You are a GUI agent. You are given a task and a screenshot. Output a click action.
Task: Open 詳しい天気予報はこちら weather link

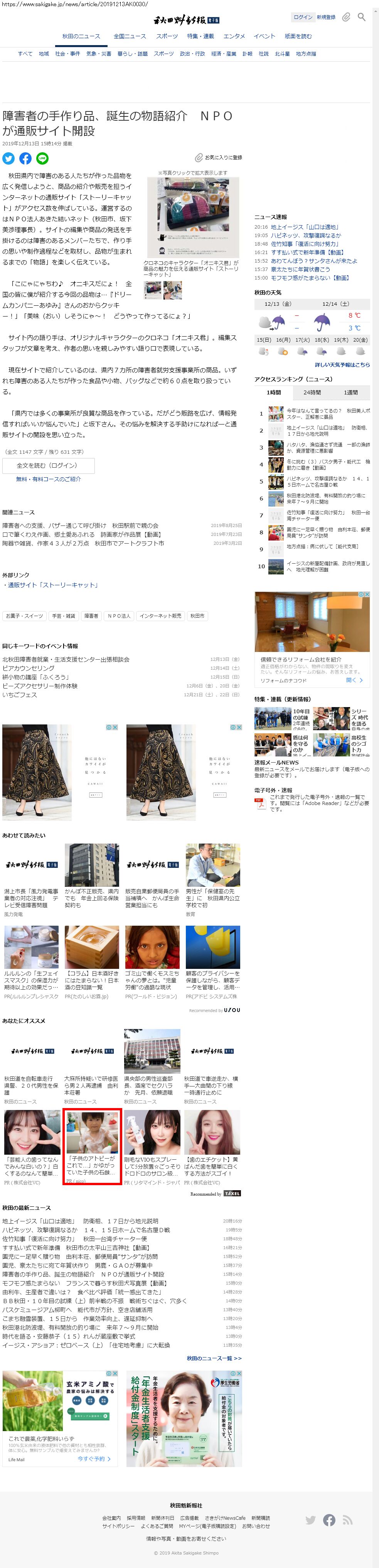coord(342,365)
